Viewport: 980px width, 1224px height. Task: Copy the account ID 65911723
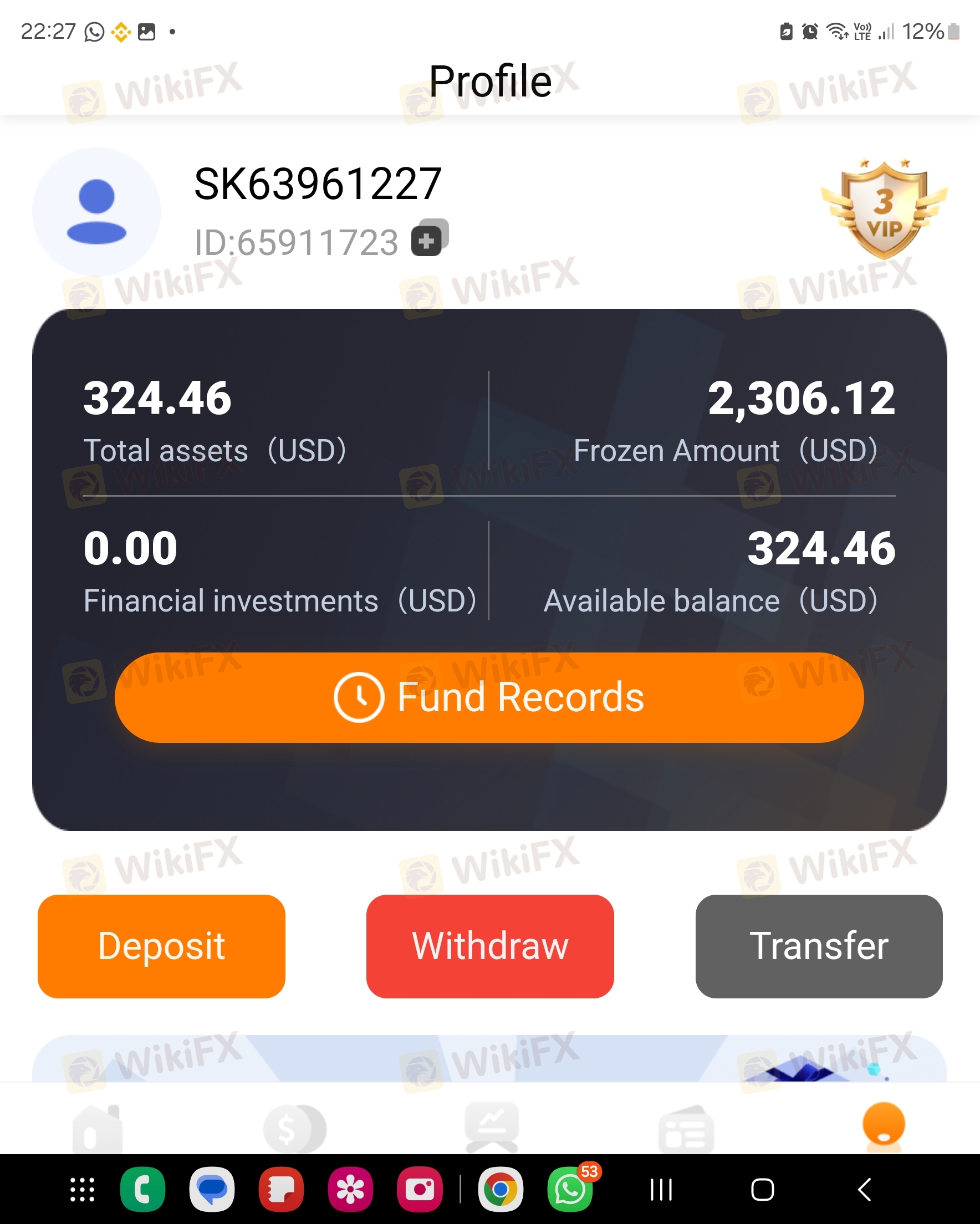429,239
